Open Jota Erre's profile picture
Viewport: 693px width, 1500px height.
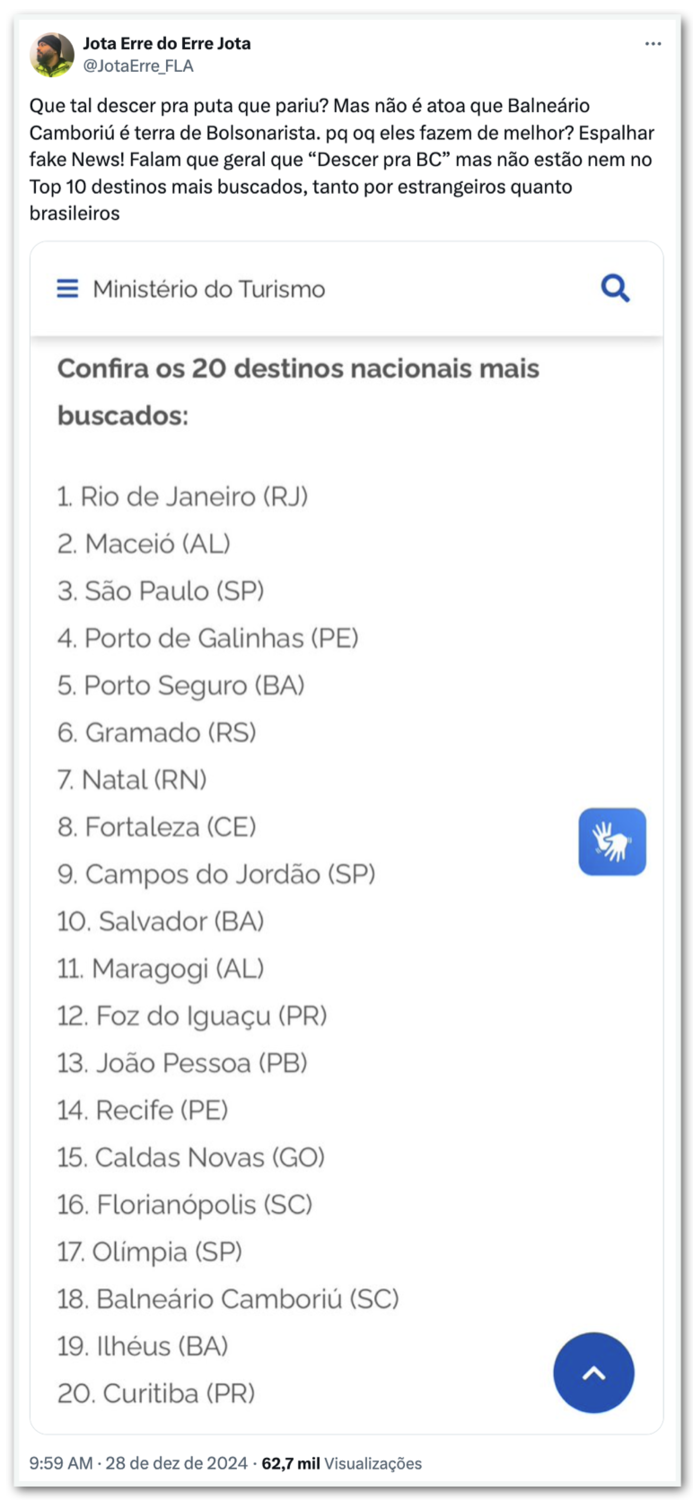click(52, 55)
